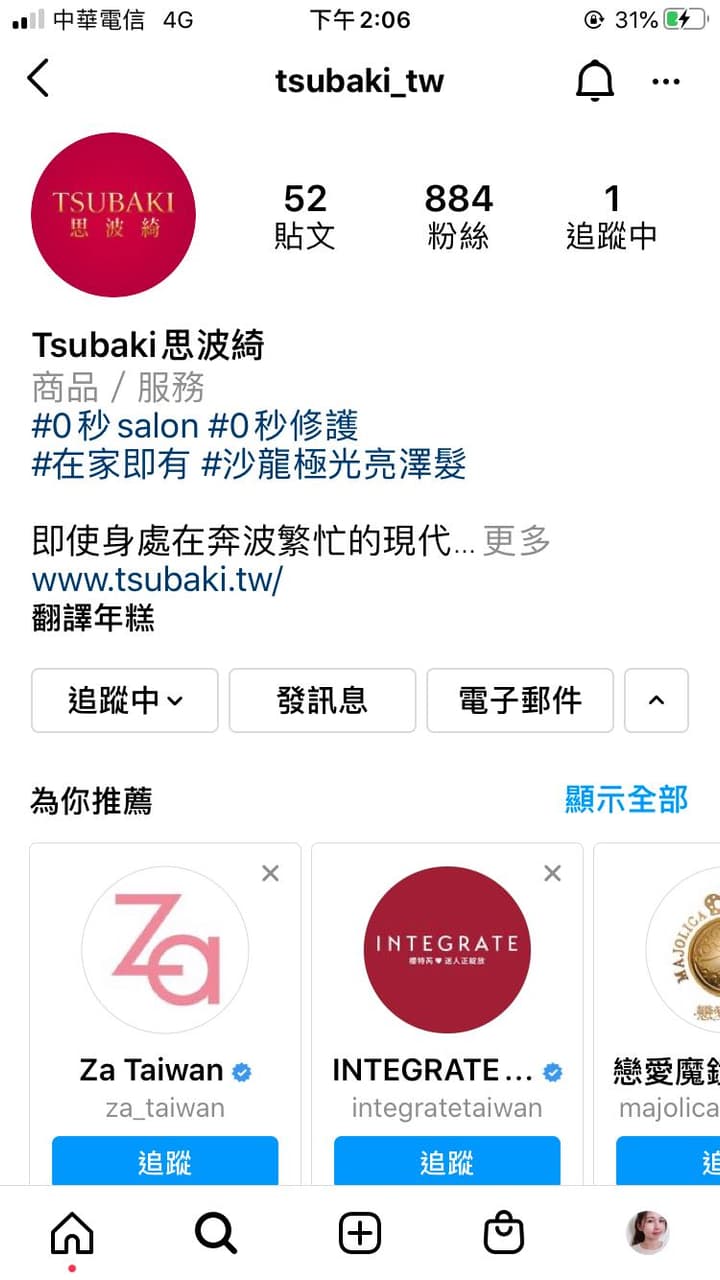Image resolution: width=720 pixels, height=1280 pixels.
Task: Switch to the Home tab
Action: tap(72, 1235)
